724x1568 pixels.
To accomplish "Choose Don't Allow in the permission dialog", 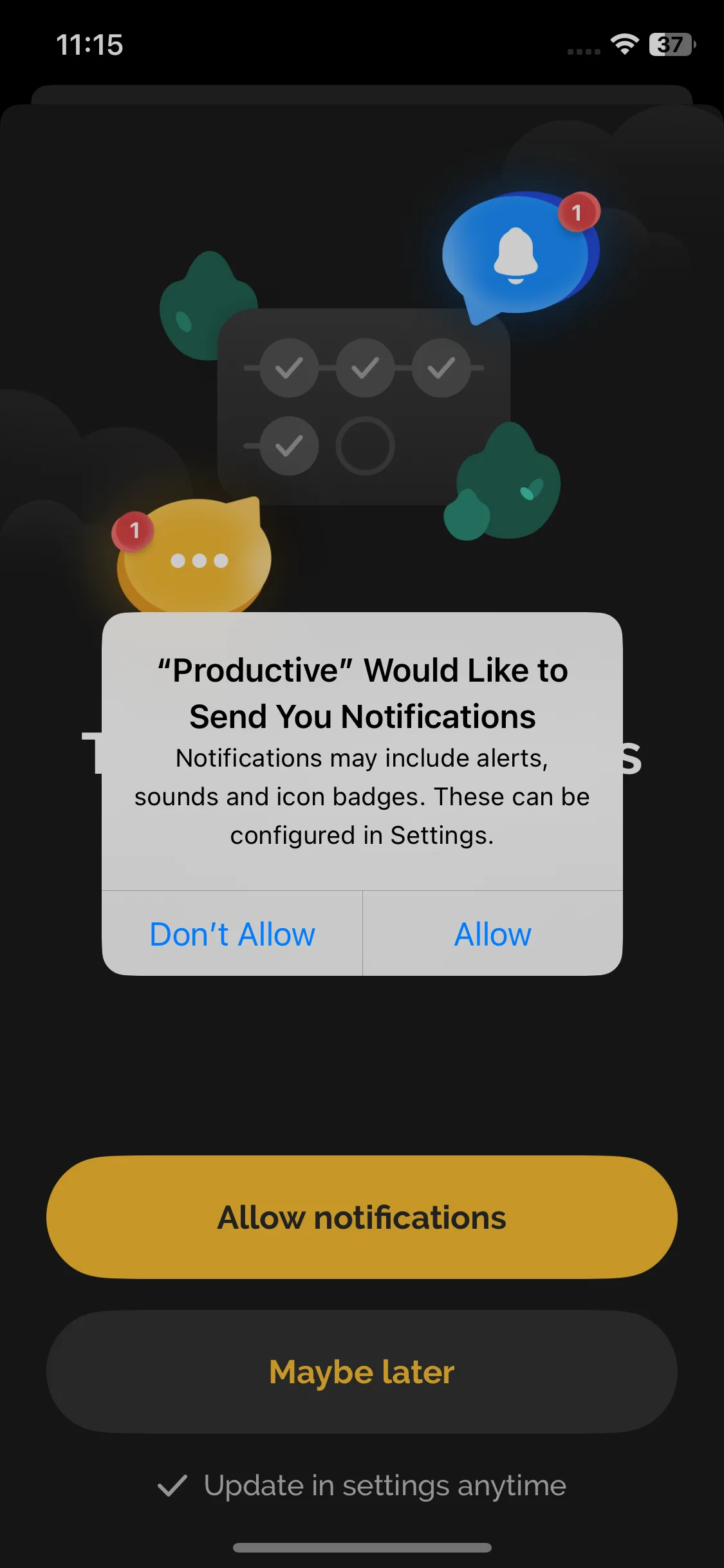I will (232, 934).
